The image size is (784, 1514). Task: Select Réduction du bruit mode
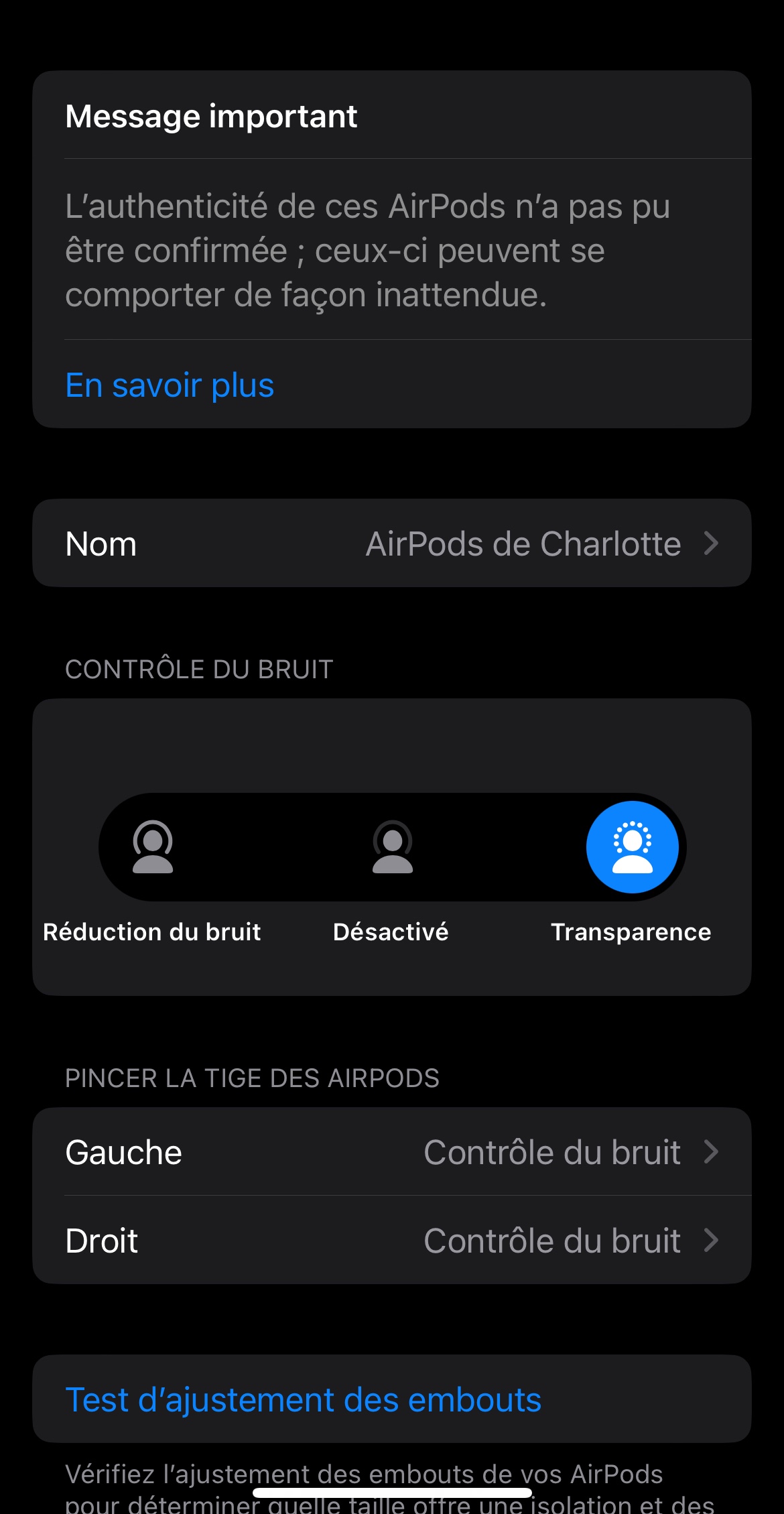pyautogui.click(x=153, y=847)
